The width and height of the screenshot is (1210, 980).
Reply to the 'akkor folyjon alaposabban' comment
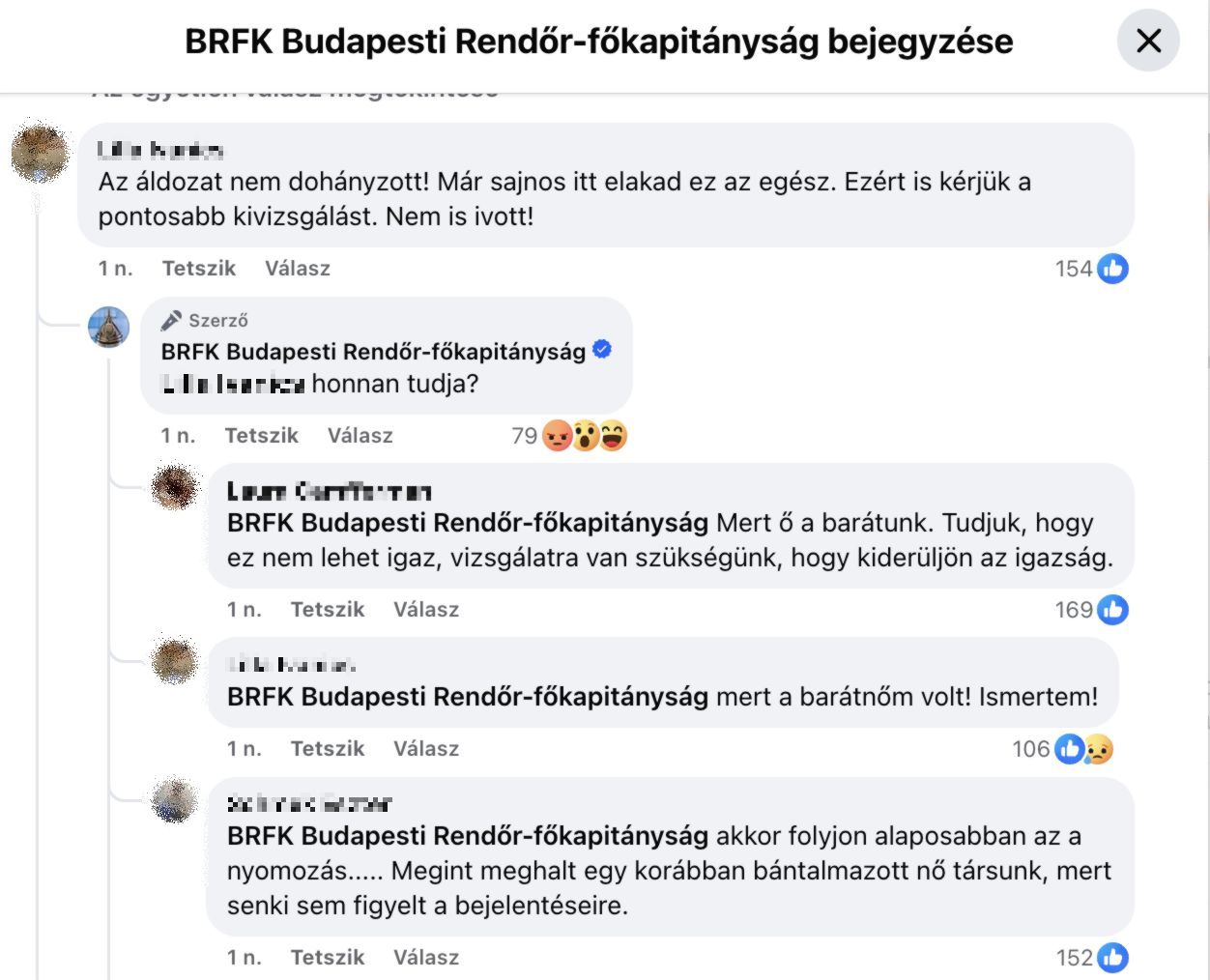click(425, 958)
